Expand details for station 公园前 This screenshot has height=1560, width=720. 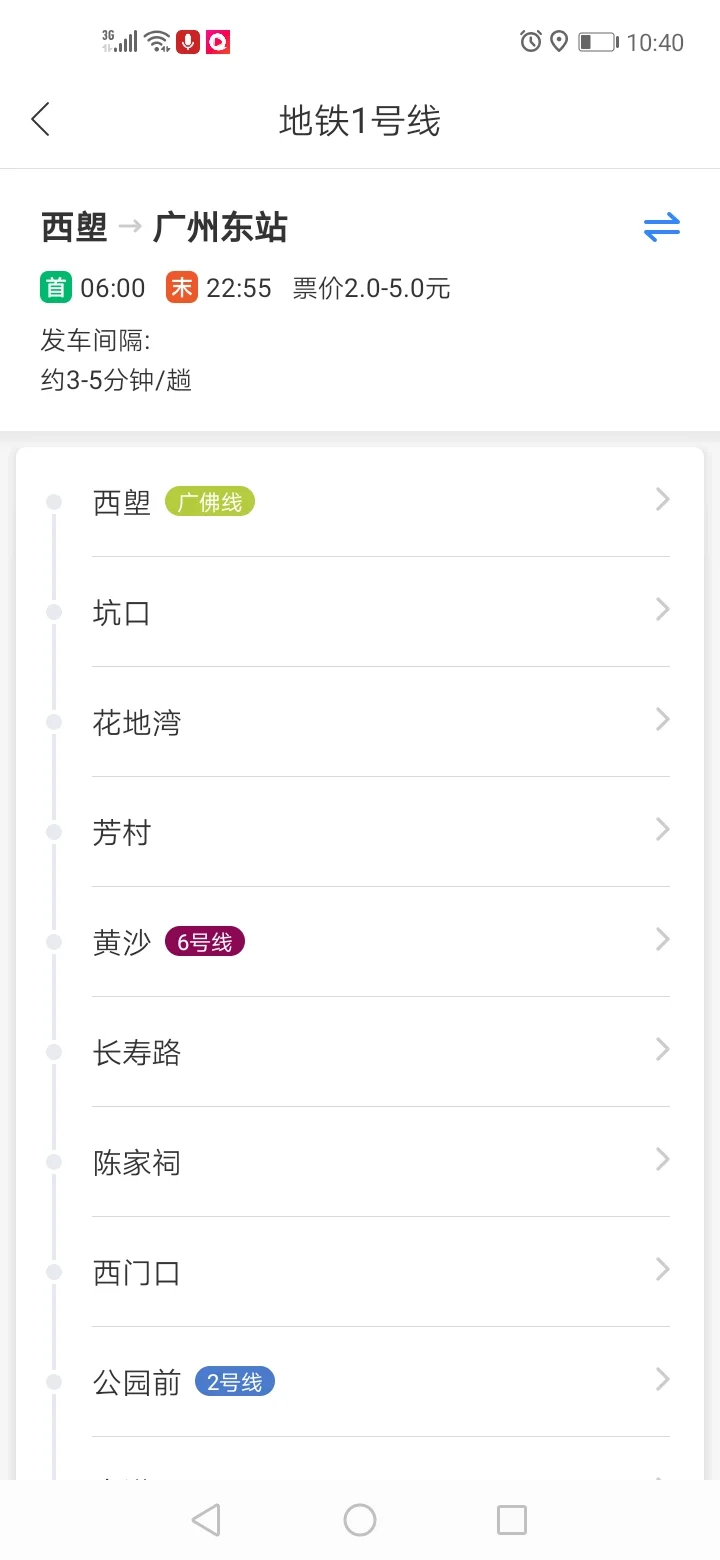[661, 1378]
